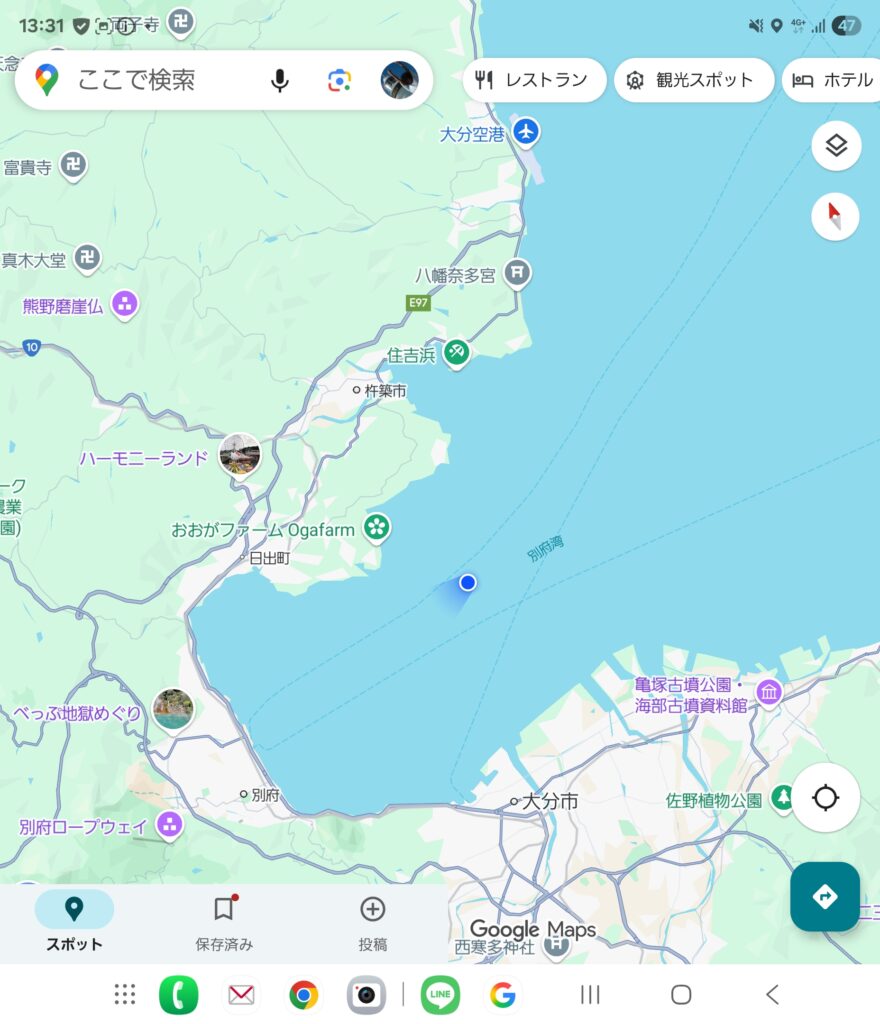The width and height of the screenshot is (880, 1024).
Task: Select the レストラン chip
Action: 534,80
